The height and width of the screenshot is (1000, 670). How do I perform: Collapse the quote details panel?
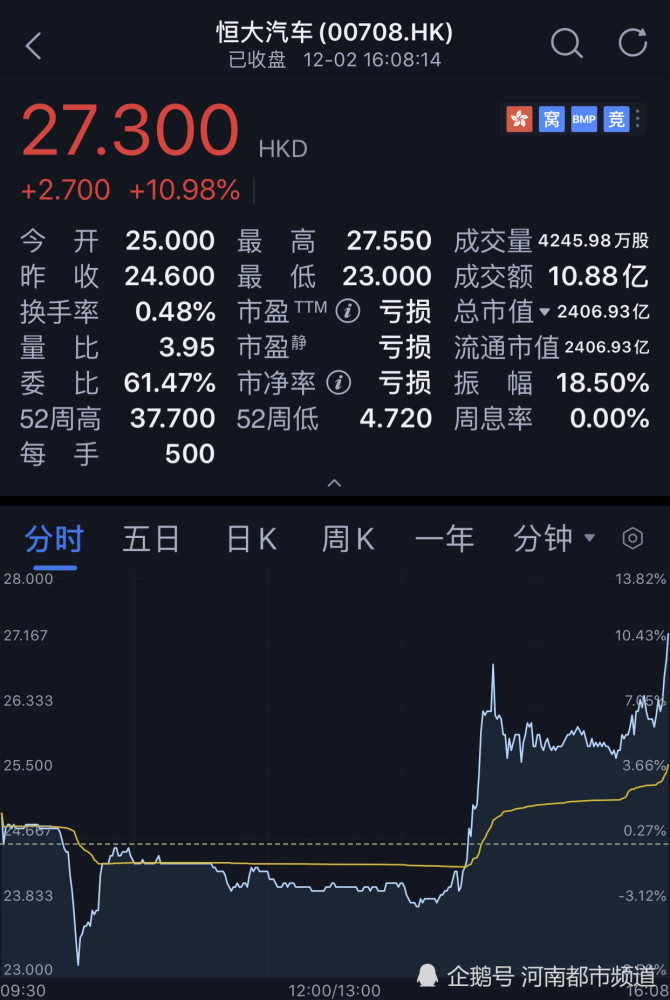coord(335,483)
